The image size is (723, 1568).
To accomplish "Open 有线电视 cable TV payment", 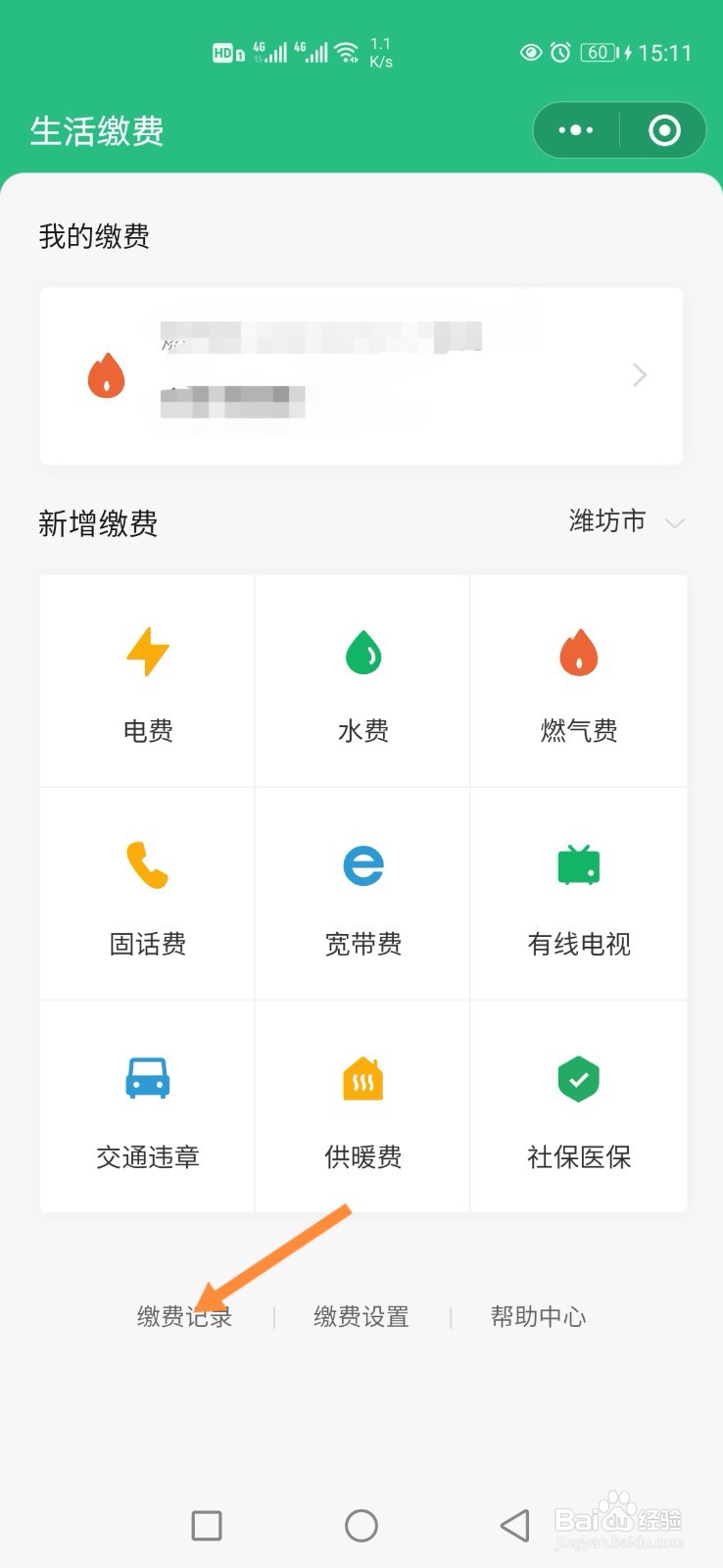I will tap(579, 894).
